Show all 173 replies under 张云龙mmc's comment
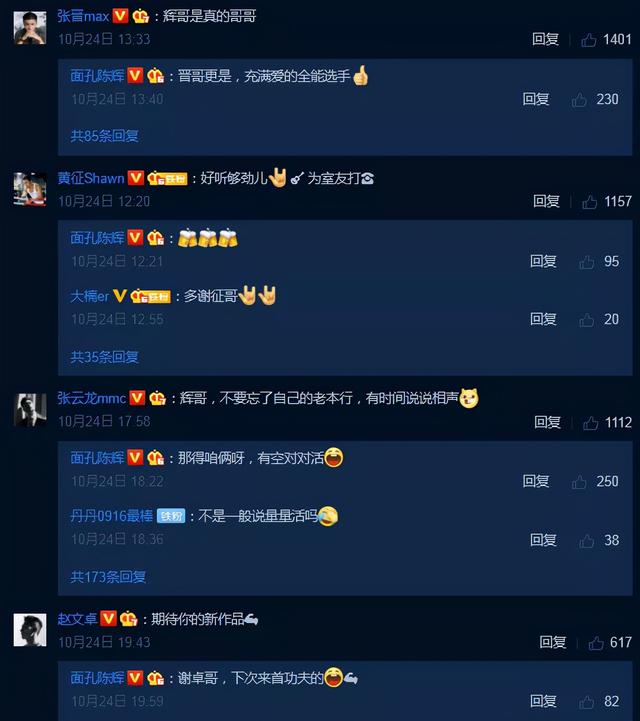640x721 pixels. click(x=108, y=577)
